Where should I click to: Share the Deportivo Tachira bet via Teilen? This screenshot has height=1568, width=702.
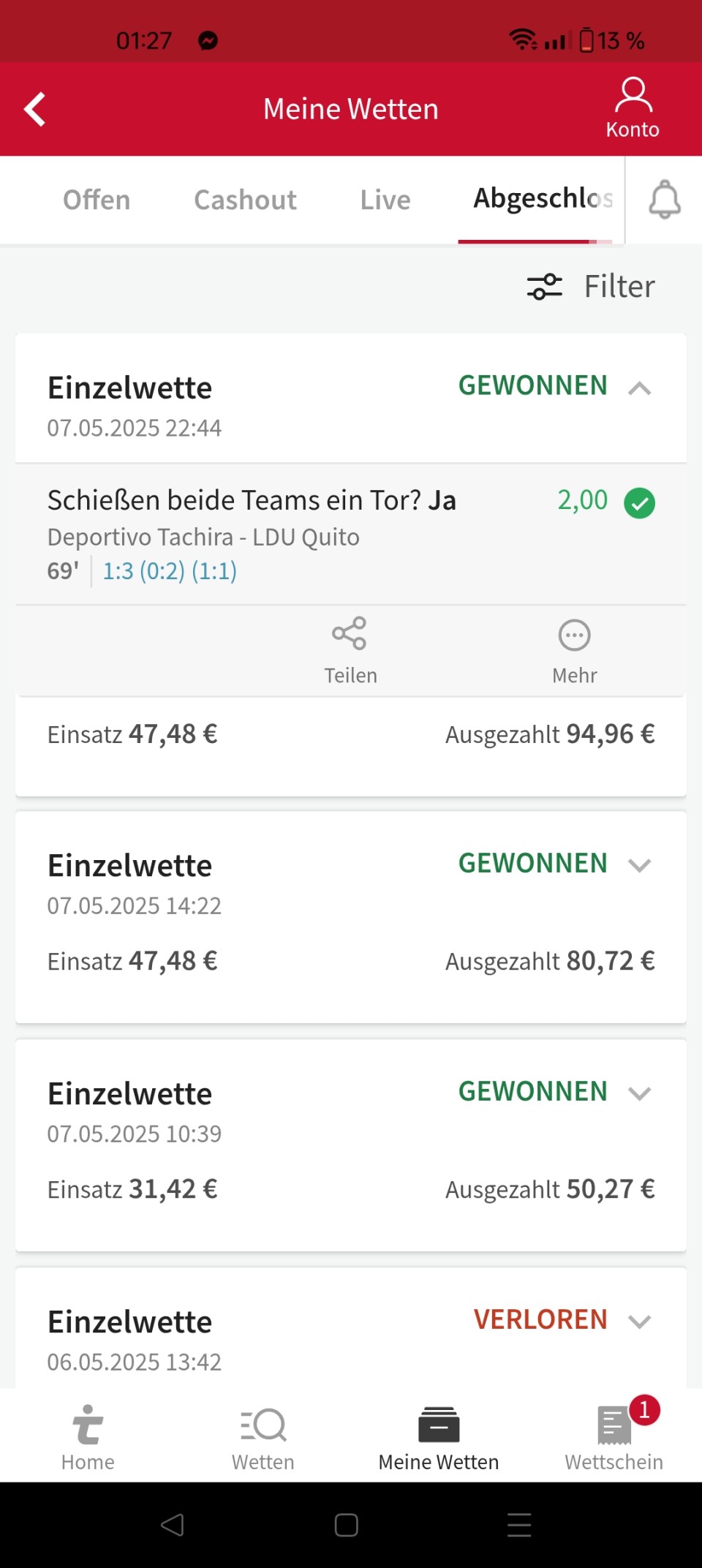click(350, 650)
